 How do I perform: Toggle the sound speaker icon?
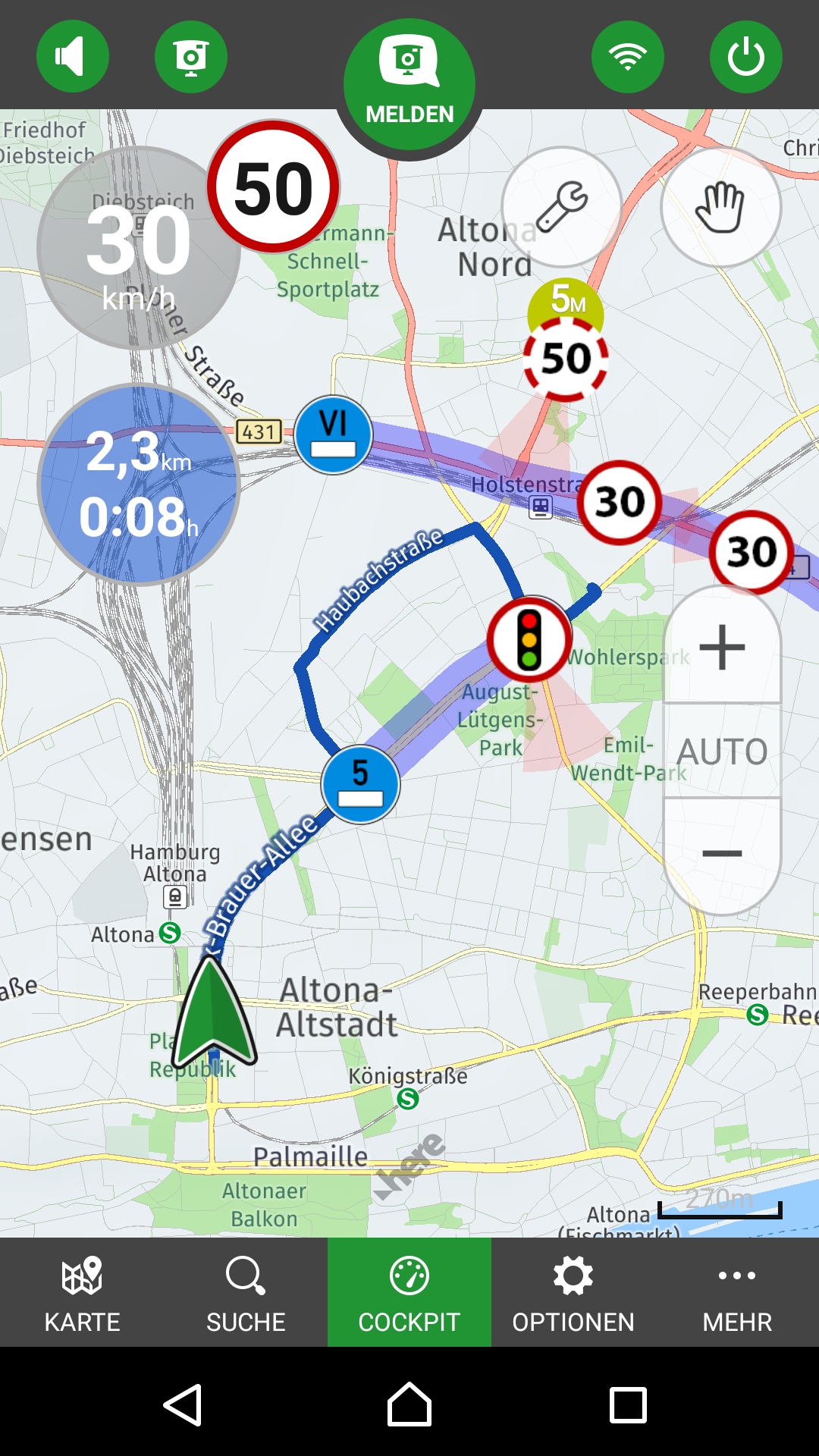[73, 57]
